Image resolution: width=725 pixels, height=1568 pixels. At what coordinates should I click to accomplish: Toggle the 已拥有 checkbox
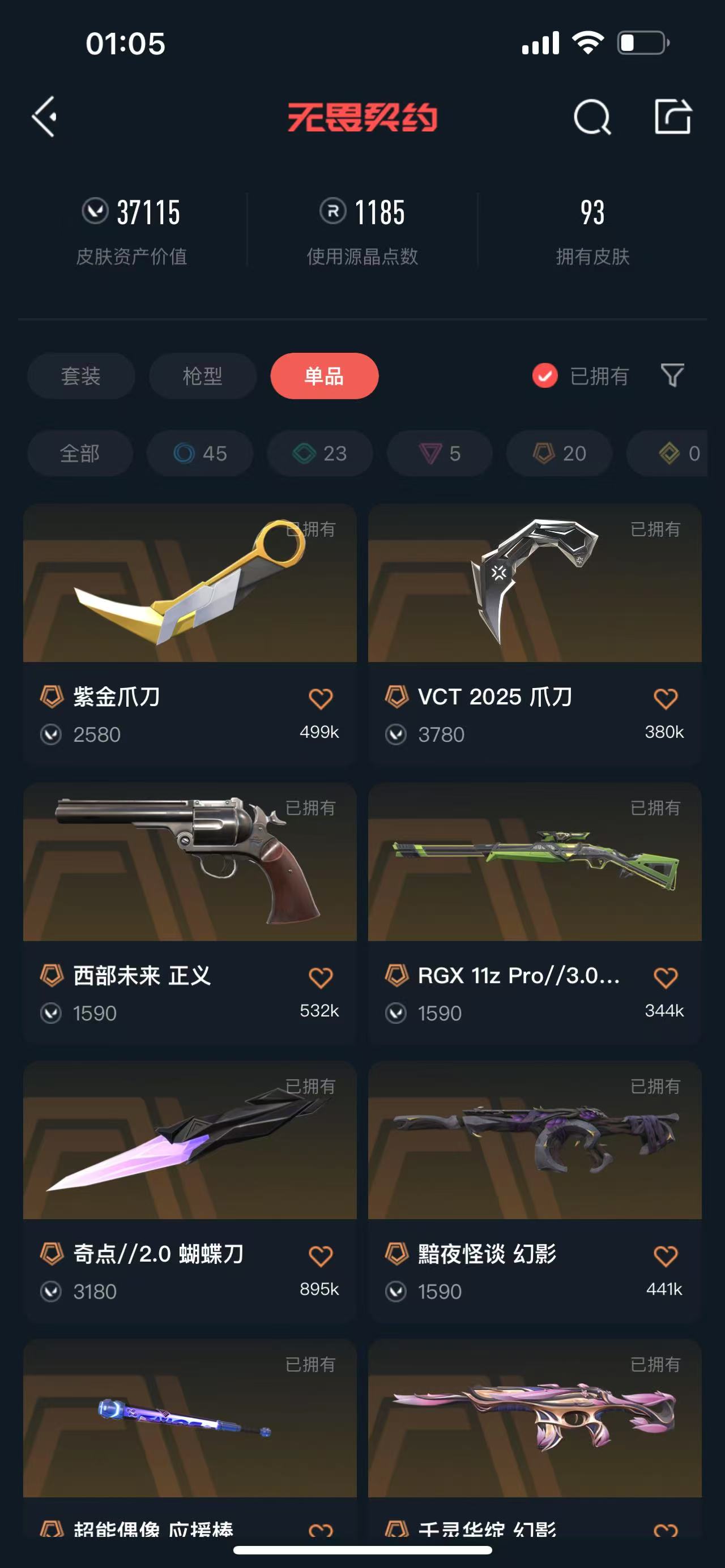545,375
